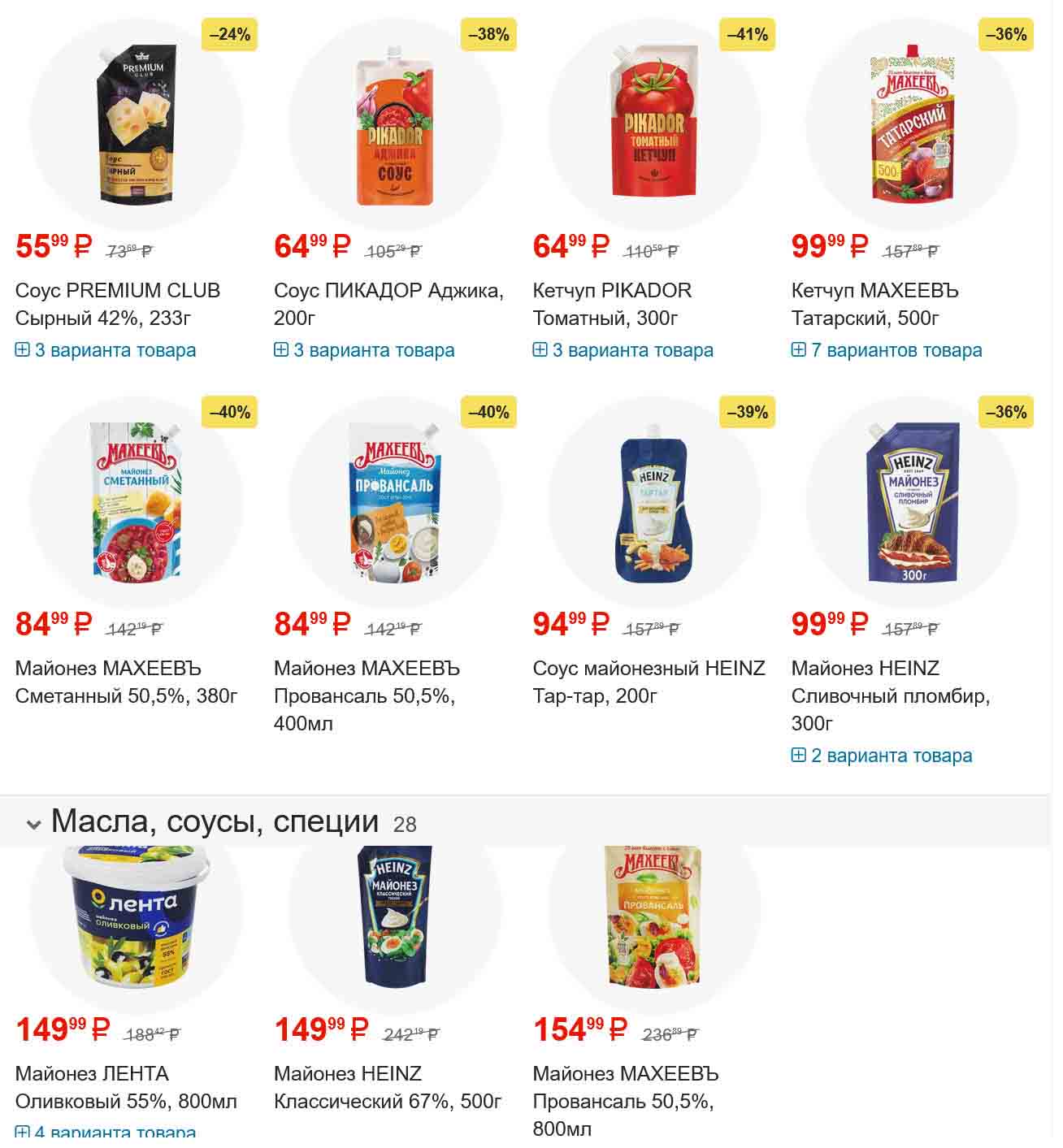Open Соус ПИКАДОР Аджика product card
This screenshot has width=1063, height=1148.
[388, 304]
